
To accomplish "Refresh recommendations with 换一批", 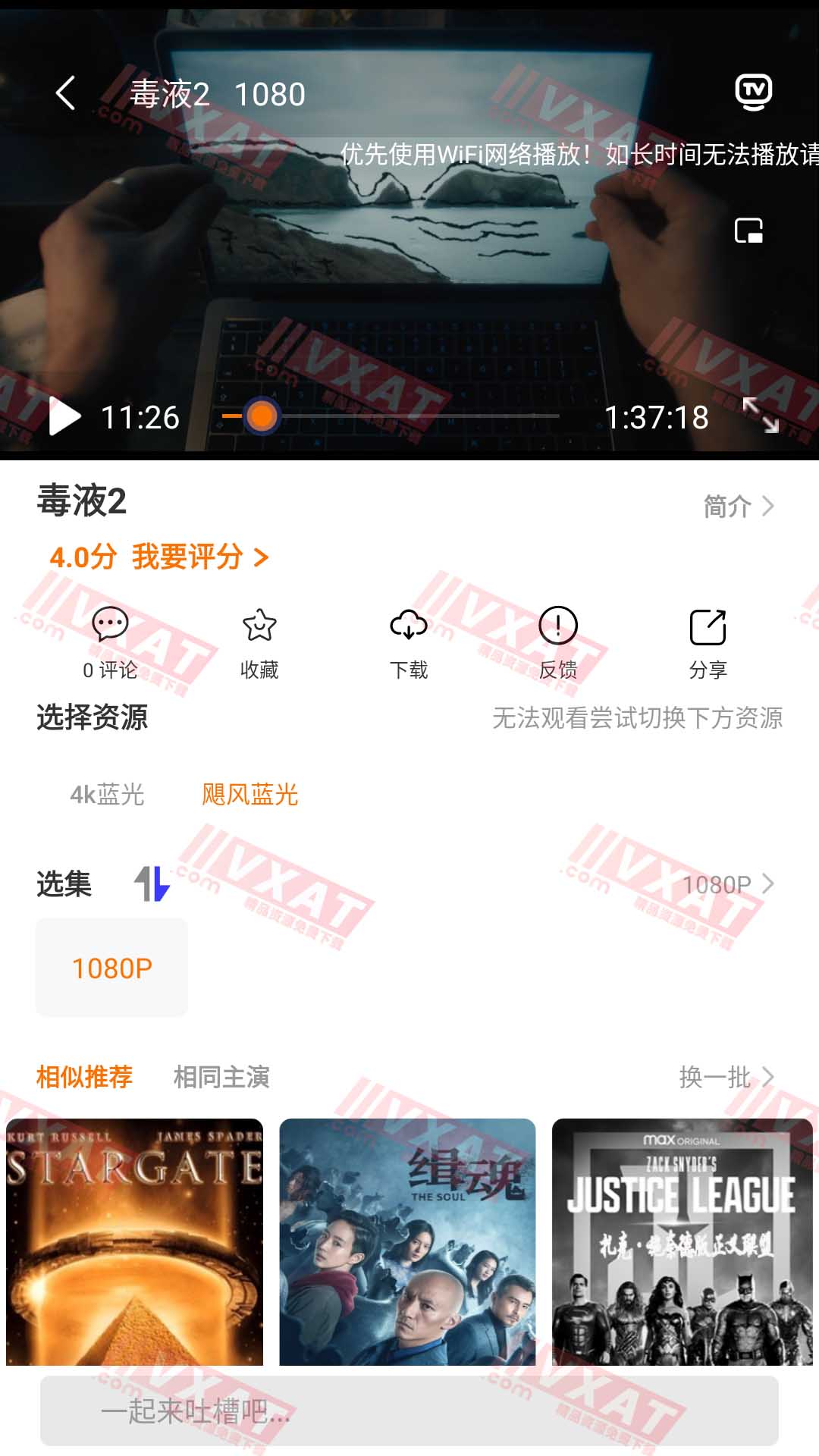I will click(726, 1077).
